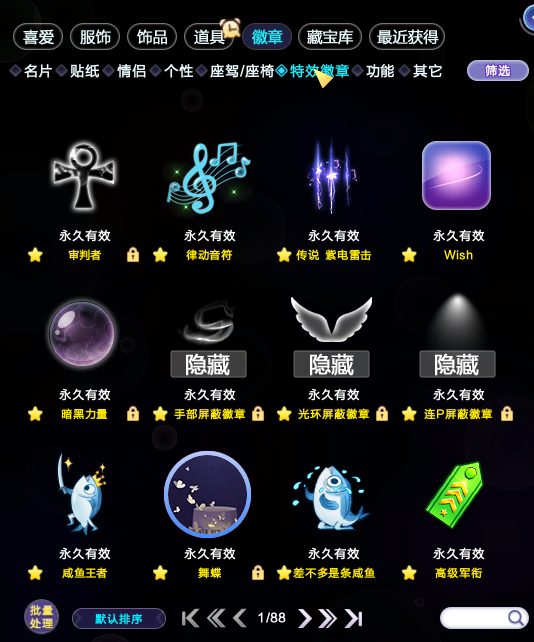Open the 藏宝库 tab
Screen dimensions: 534x642
click(330, 37)
